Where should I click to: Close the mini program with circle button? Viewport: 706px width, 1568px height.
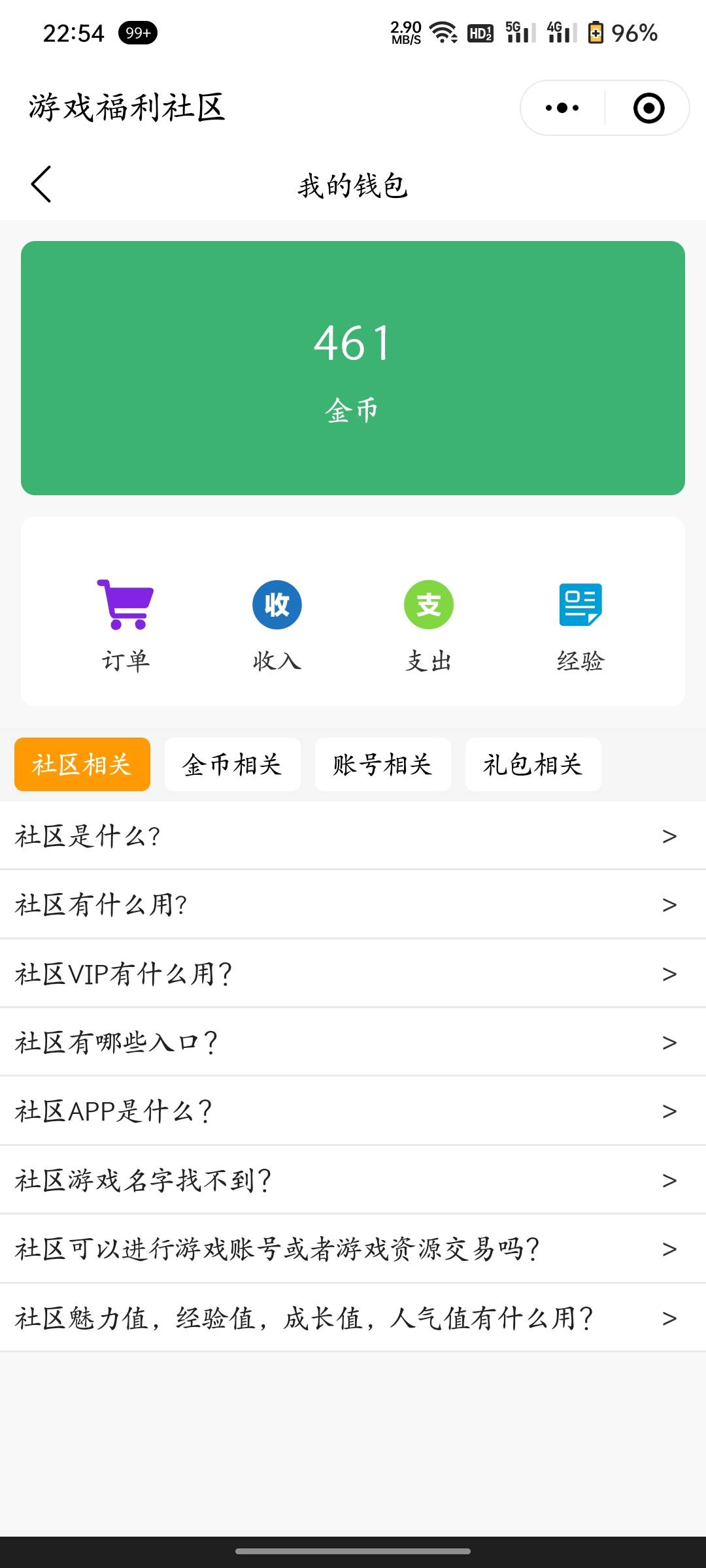pyautogui.click(x=648, y=108)
